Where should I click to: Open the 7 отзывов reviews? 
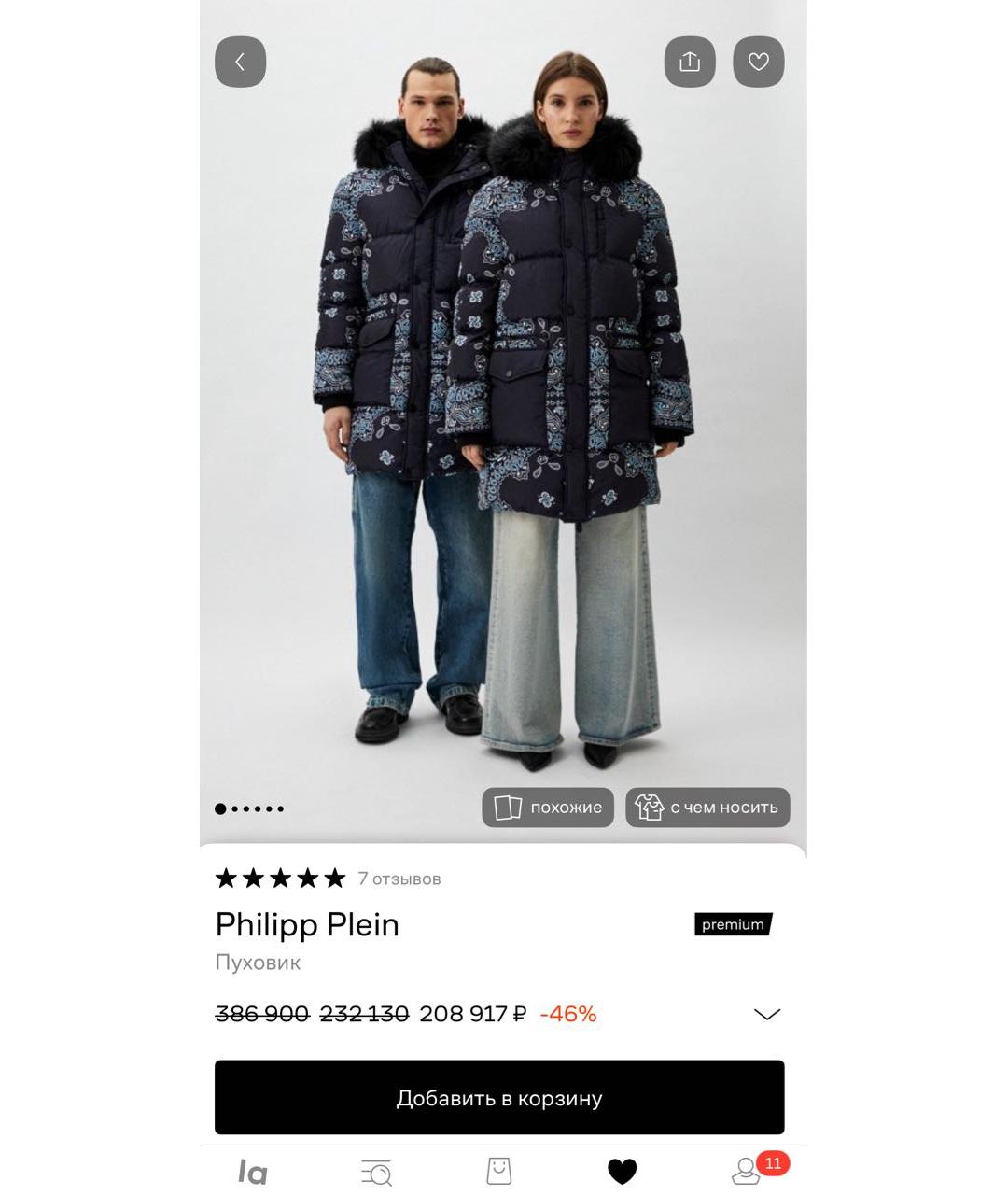399,879
